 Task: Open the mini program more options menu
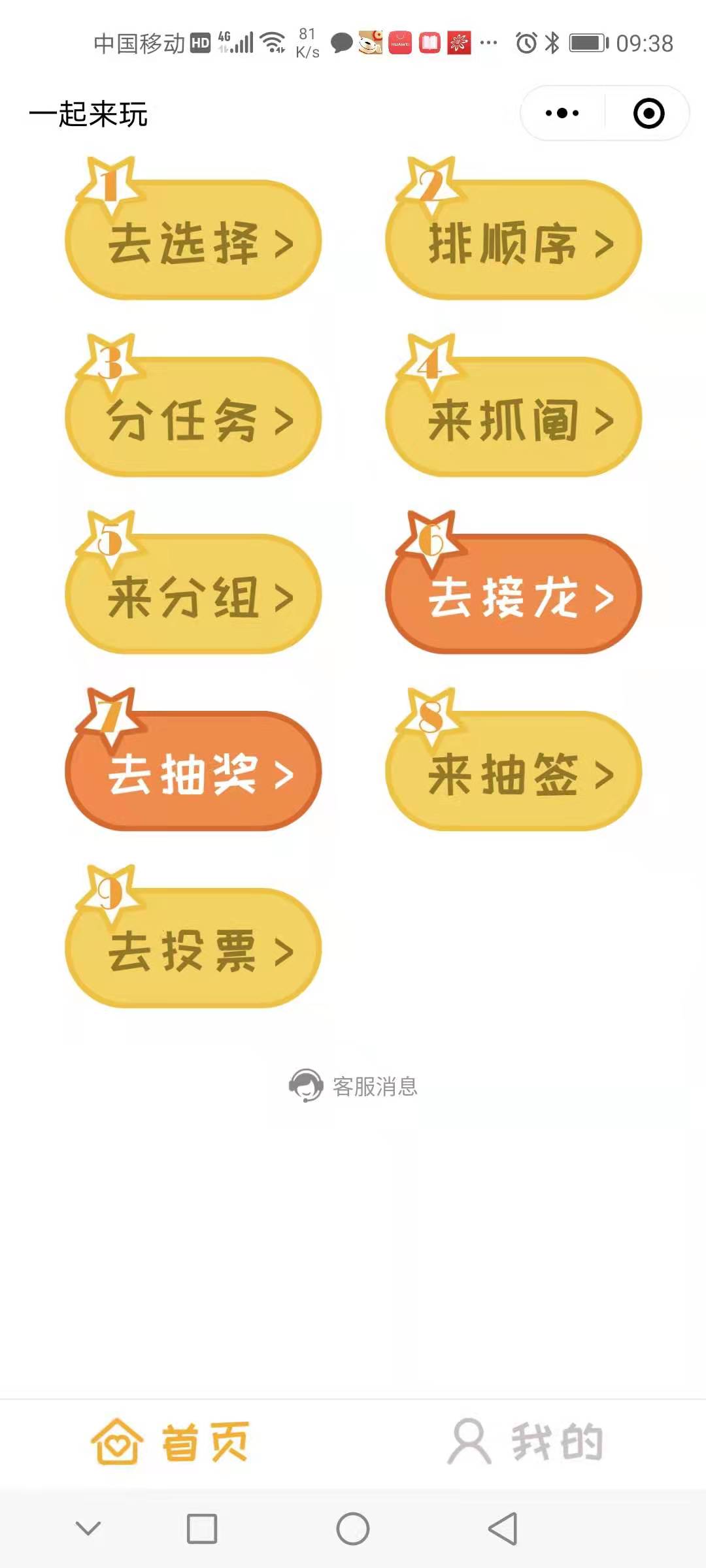[x=562, y=113]
